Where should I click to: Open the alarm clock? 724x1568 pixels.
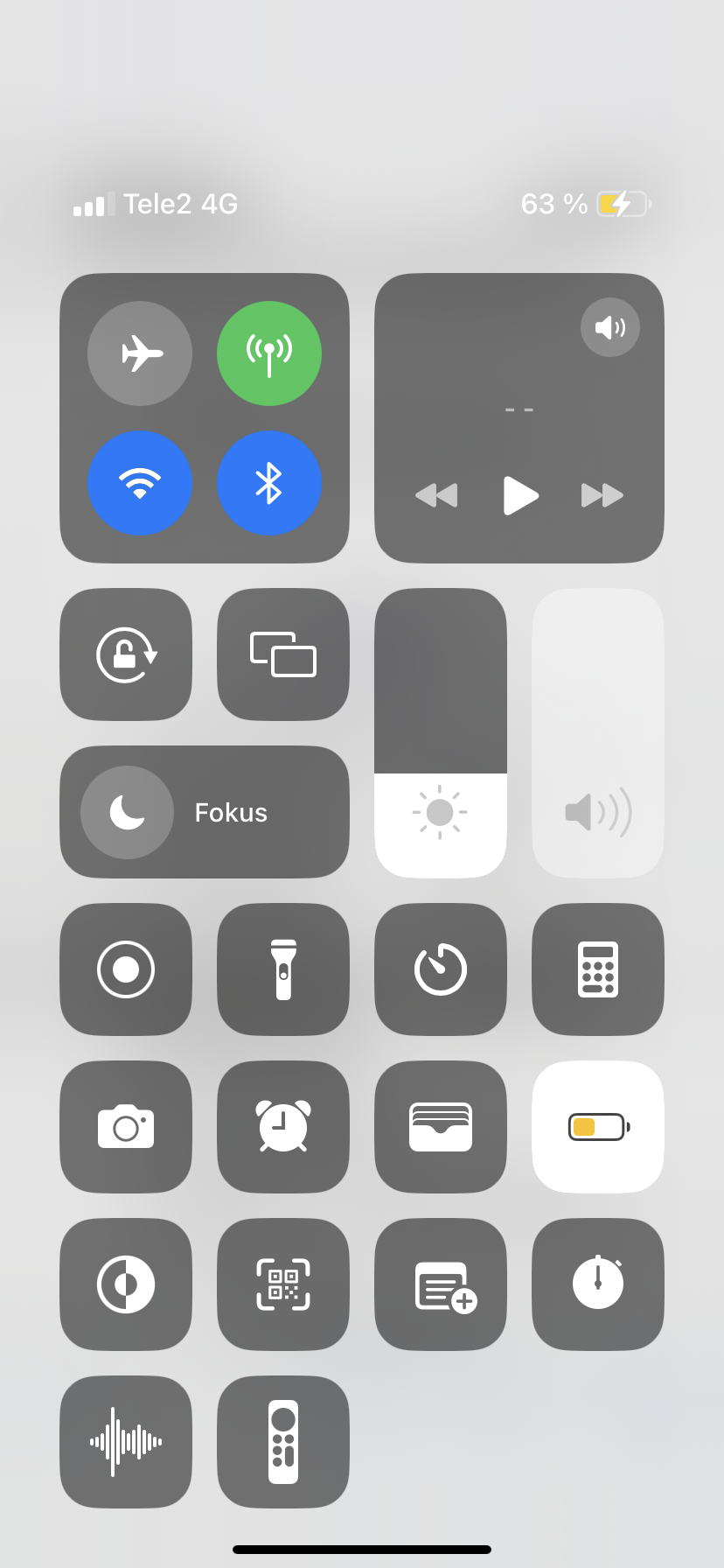tap(283, 1127)
